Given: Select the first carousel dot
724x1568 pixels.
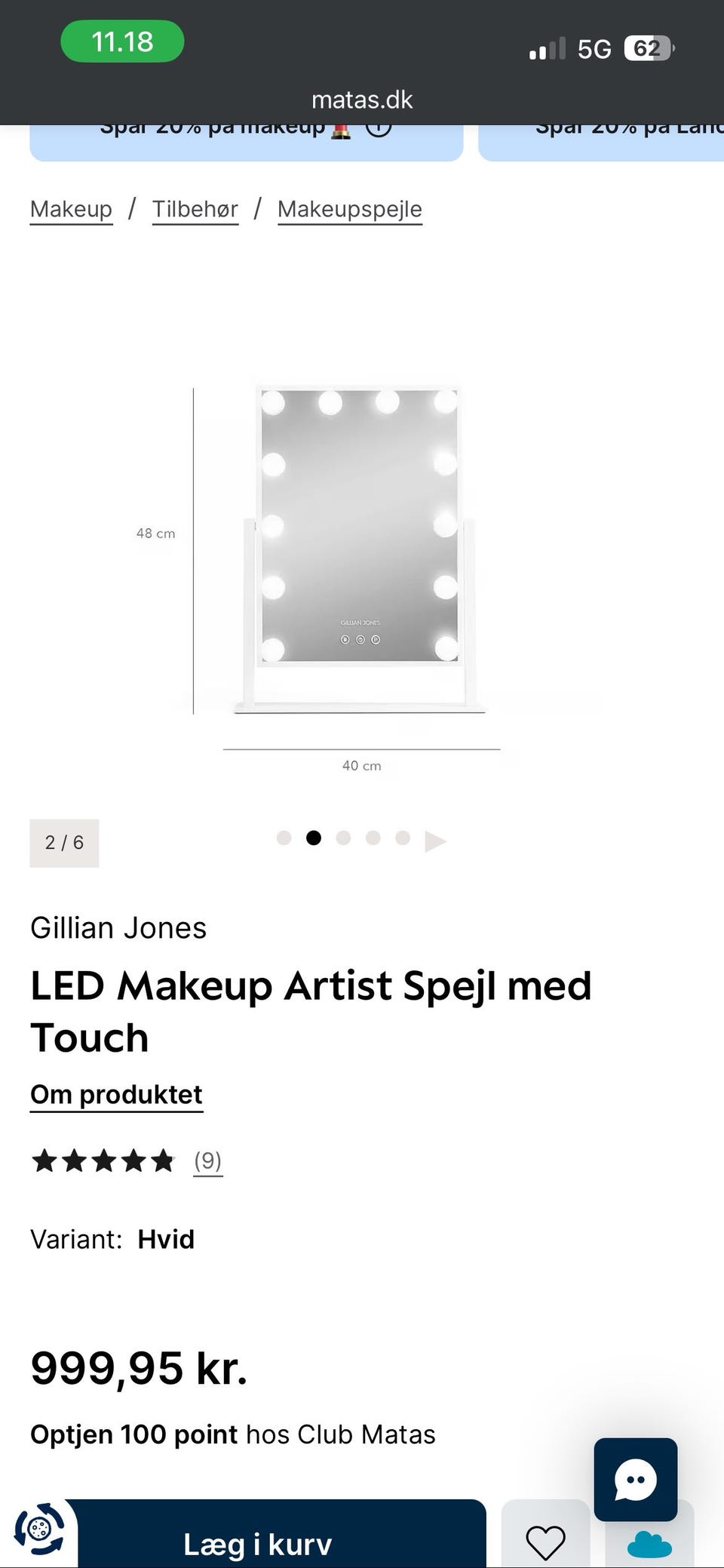Looking at the screenshot, I should coord(283,838).
